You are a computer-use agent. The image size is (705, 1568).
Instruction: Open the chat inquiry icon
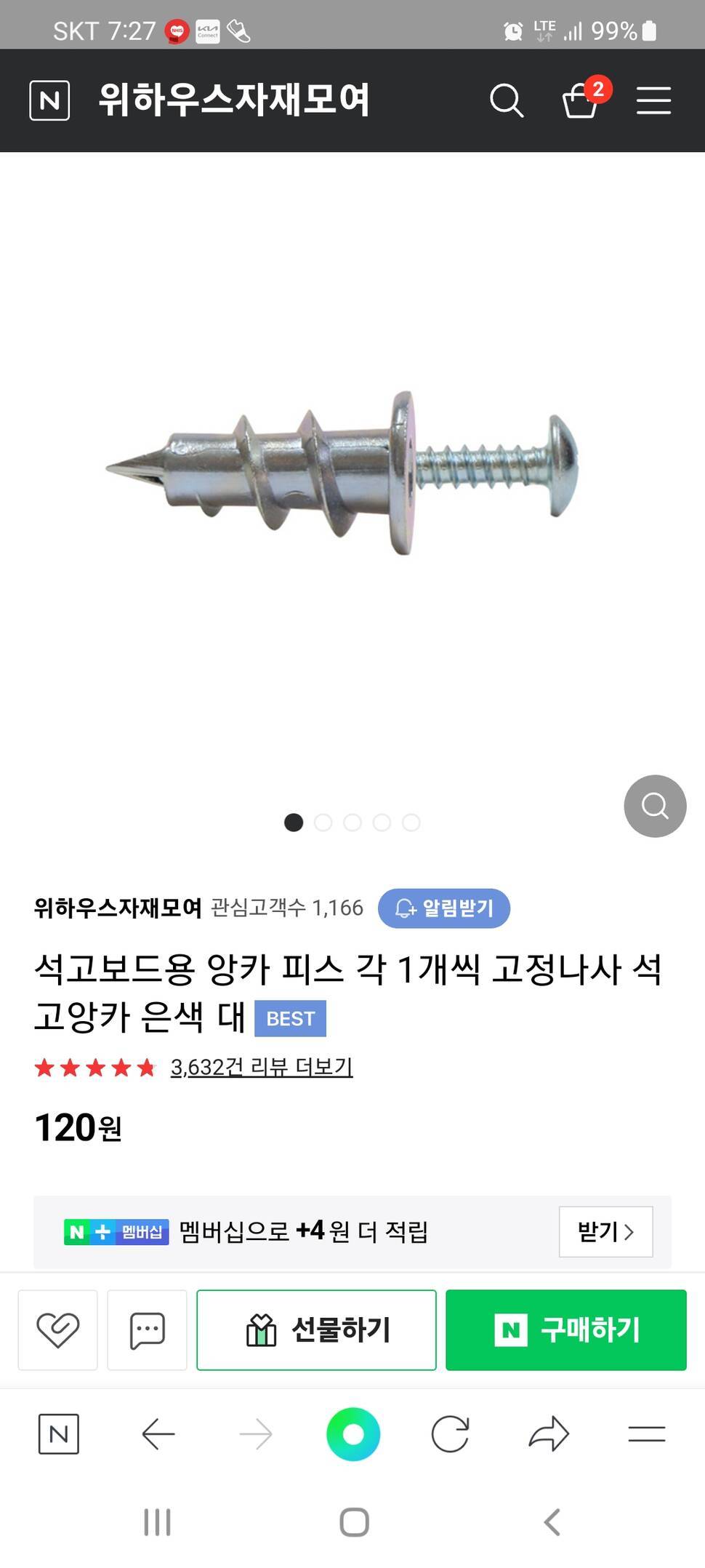pos(147,1329)
